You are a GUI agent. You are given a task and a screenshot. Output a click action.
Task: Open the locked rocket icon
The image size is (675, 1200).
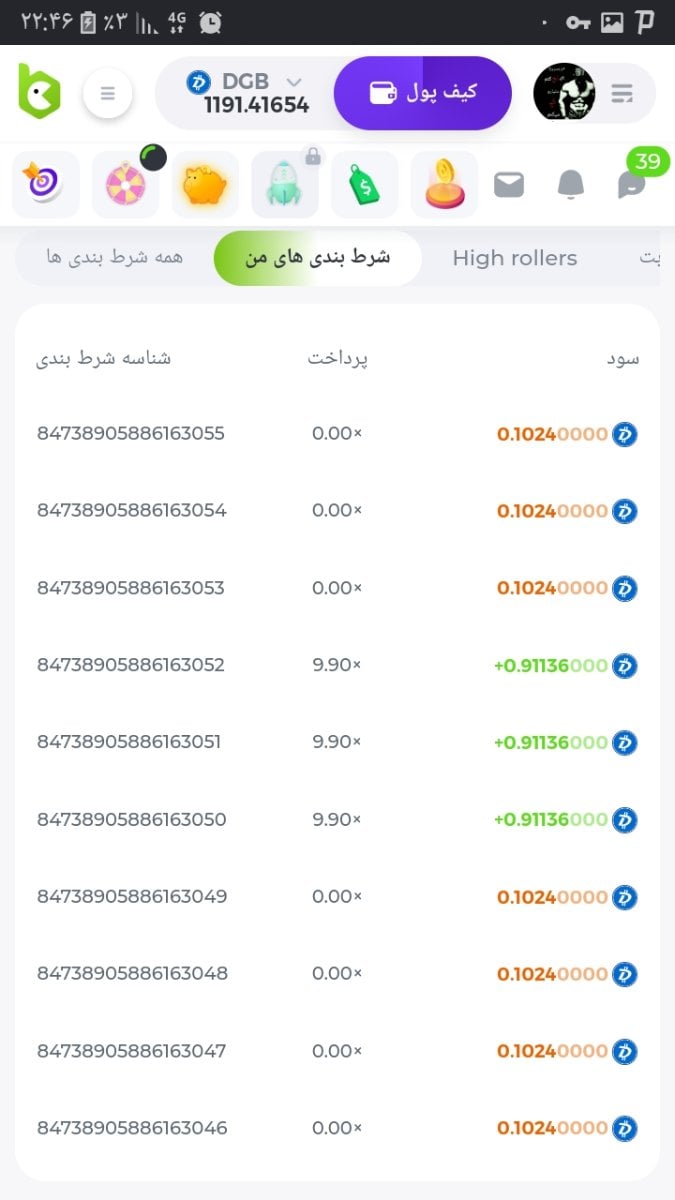pyautogui.click(x=285, y=184)
